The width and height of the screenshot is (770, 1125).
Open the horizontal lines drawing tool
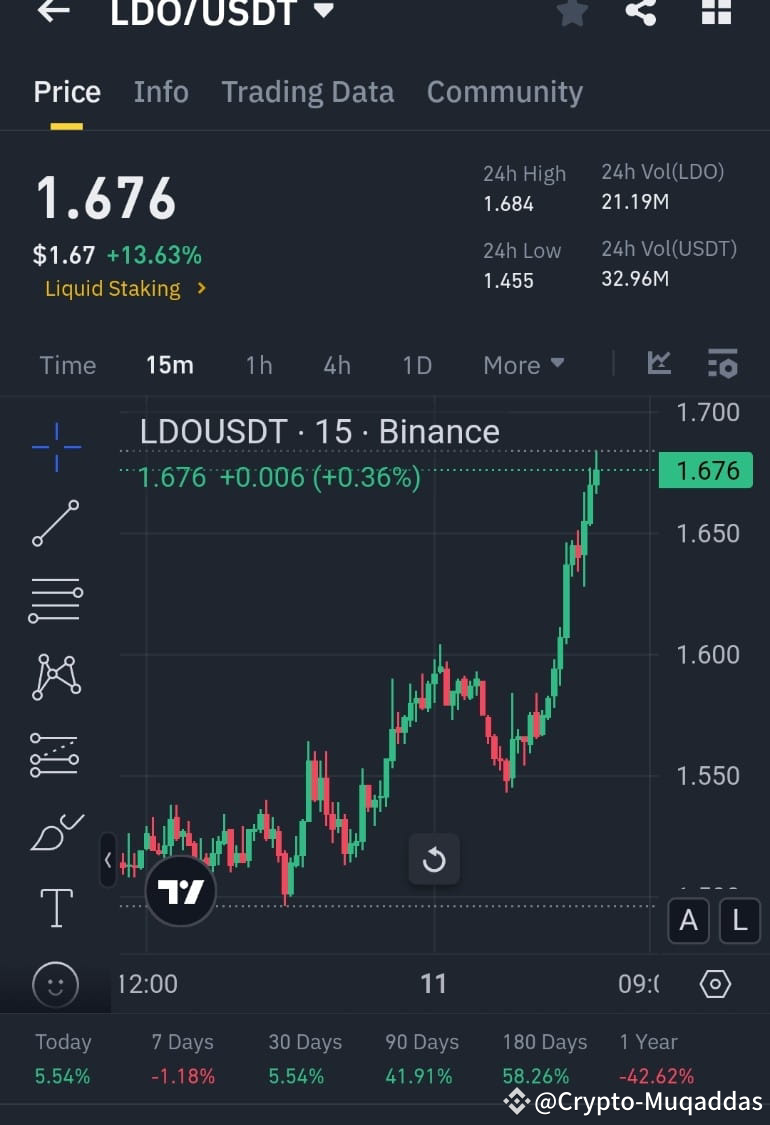[x=55, y=600]
